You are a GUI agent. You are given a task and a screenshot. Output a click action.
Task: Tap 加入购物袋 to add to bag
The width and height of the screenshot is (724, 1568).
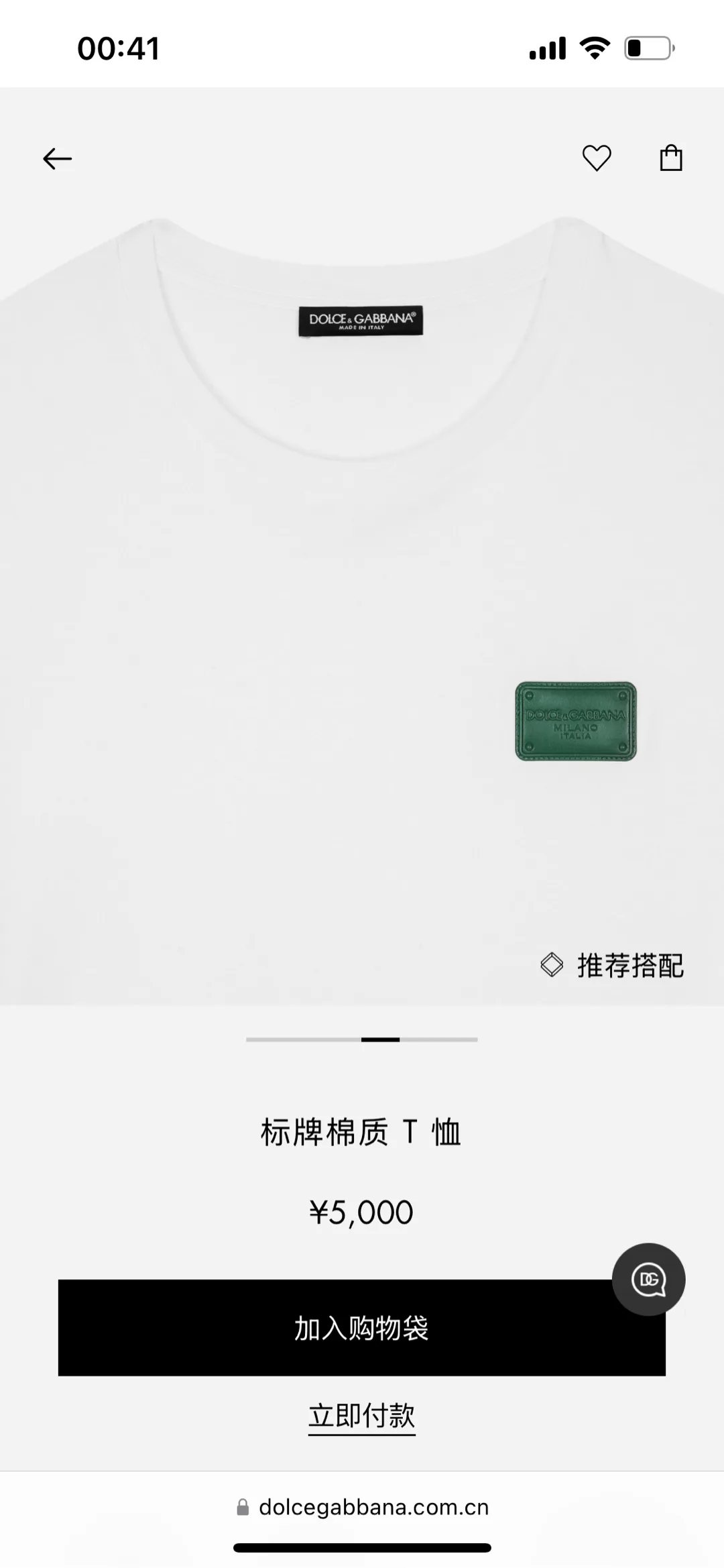click(x=362, y=1328)
